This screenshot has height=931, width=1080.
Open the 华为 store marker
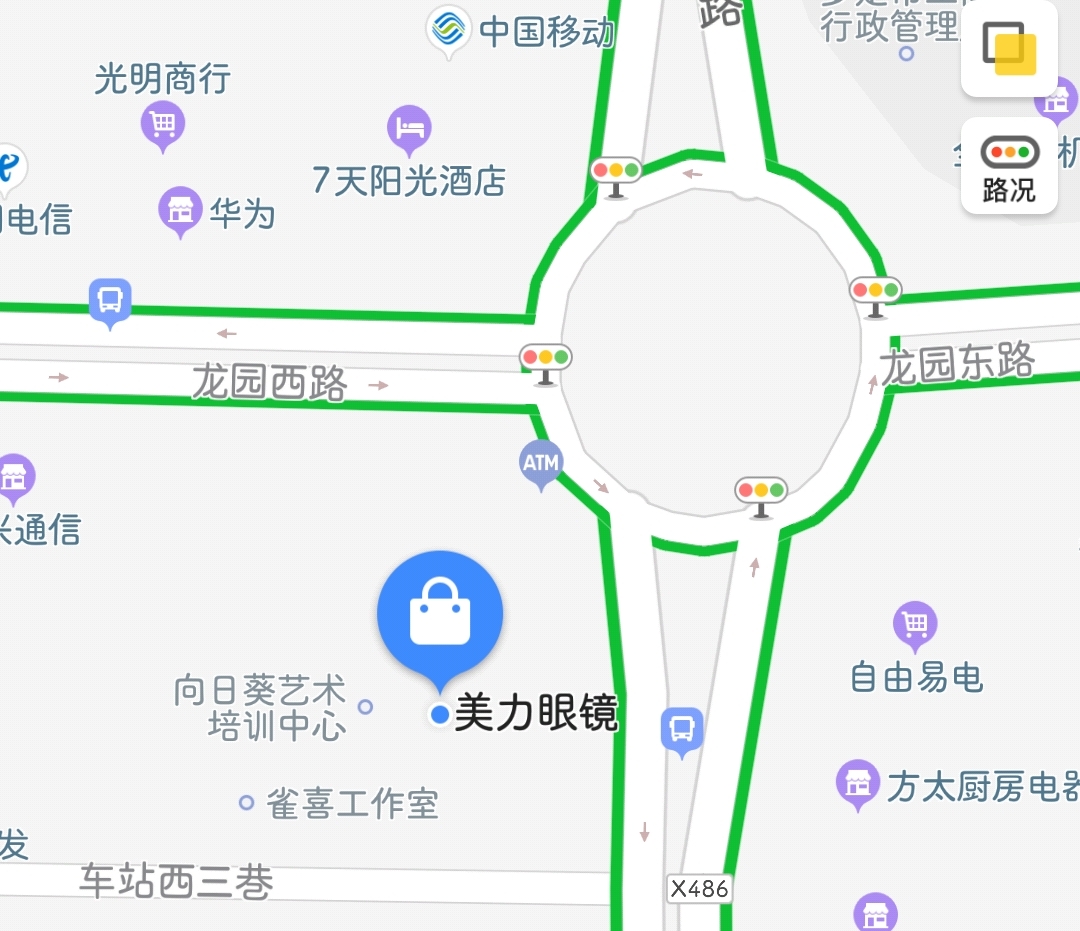click(x=181, y=211)
